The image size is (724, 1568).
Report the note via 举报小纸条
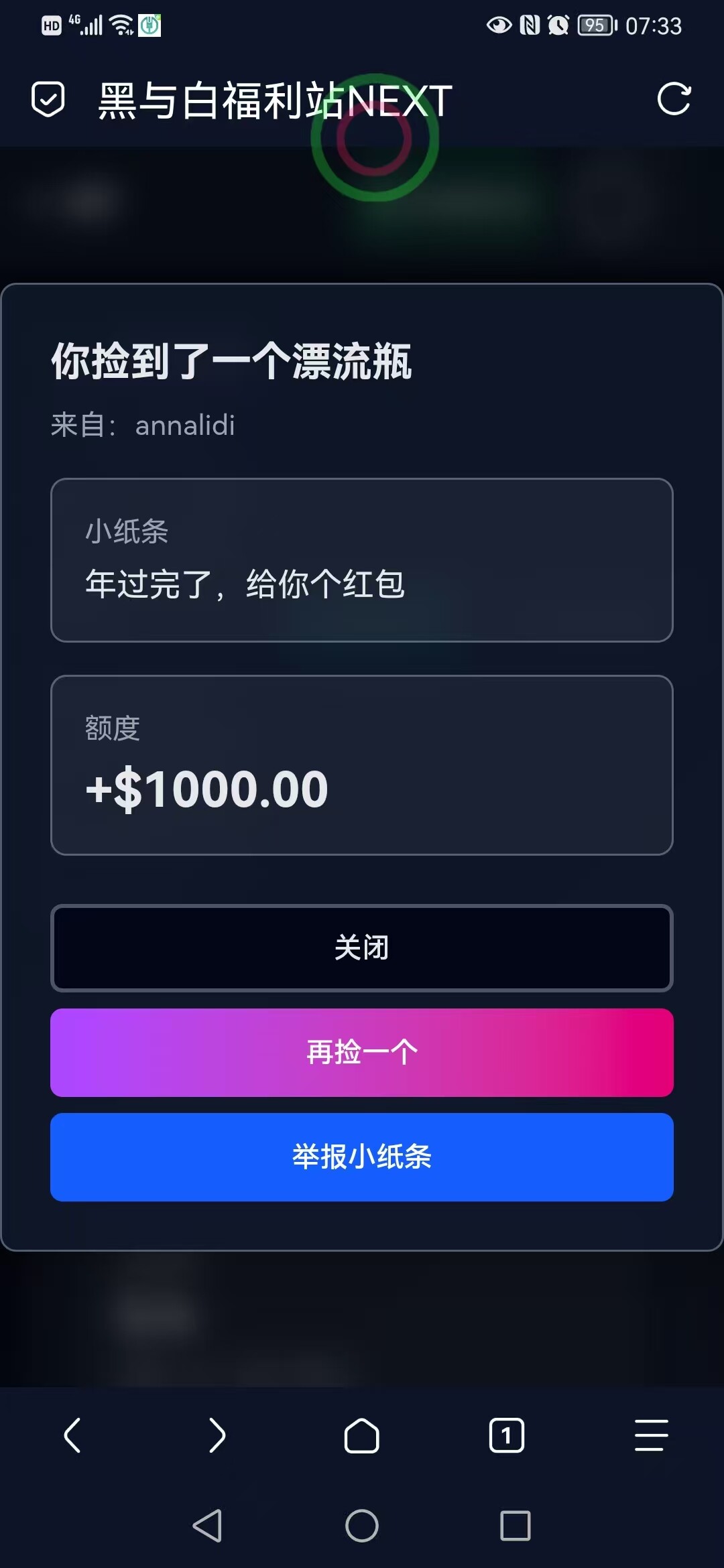[362, 1157]
